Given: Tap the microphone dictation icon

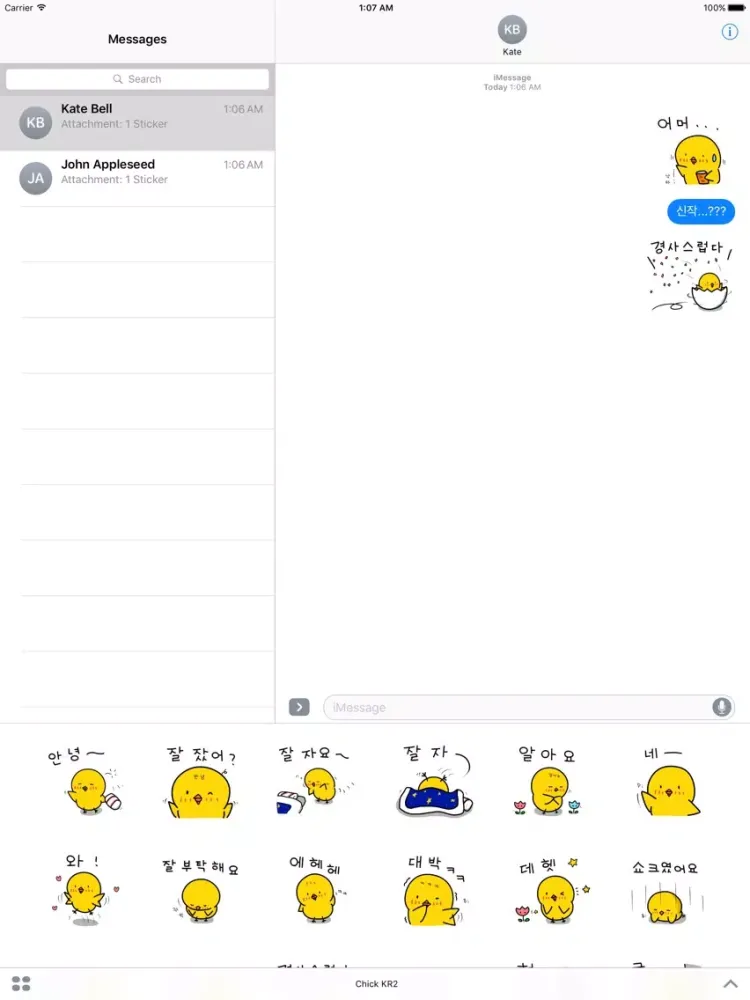Looking at the screenshot, I should click(721, 707).
